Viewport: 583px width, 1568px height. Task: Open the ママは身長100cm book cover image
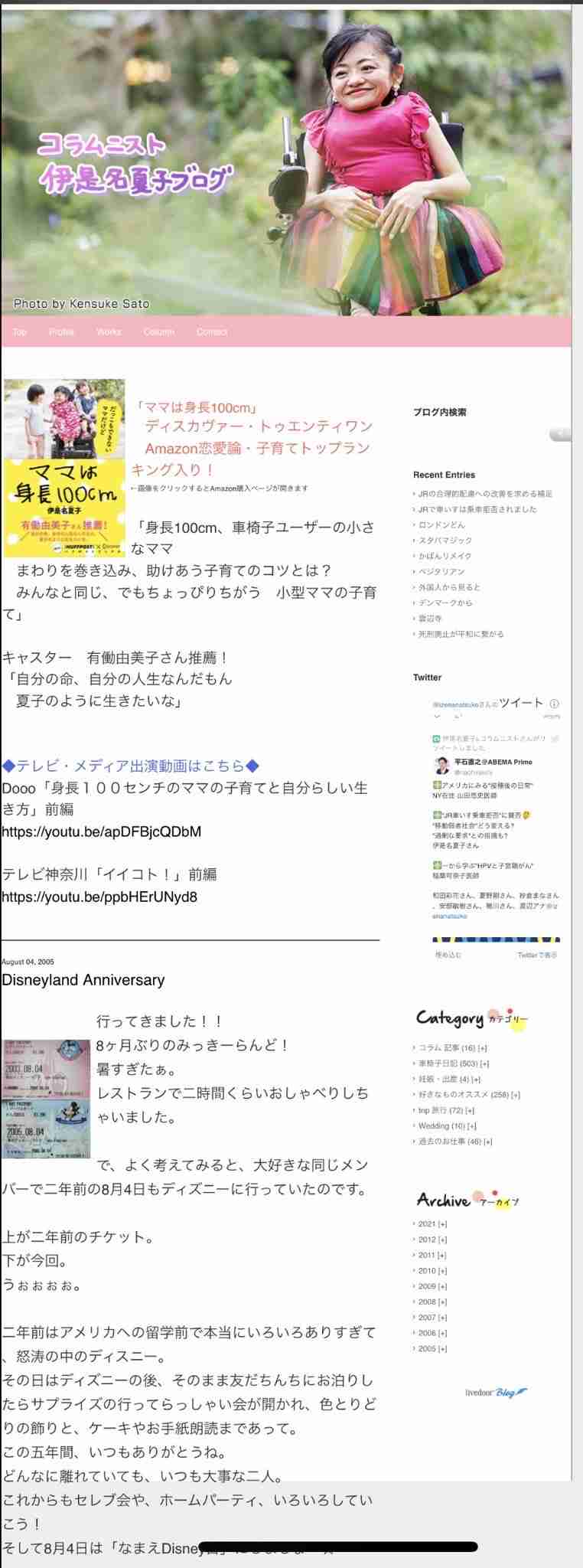click(x=64, y=468)
